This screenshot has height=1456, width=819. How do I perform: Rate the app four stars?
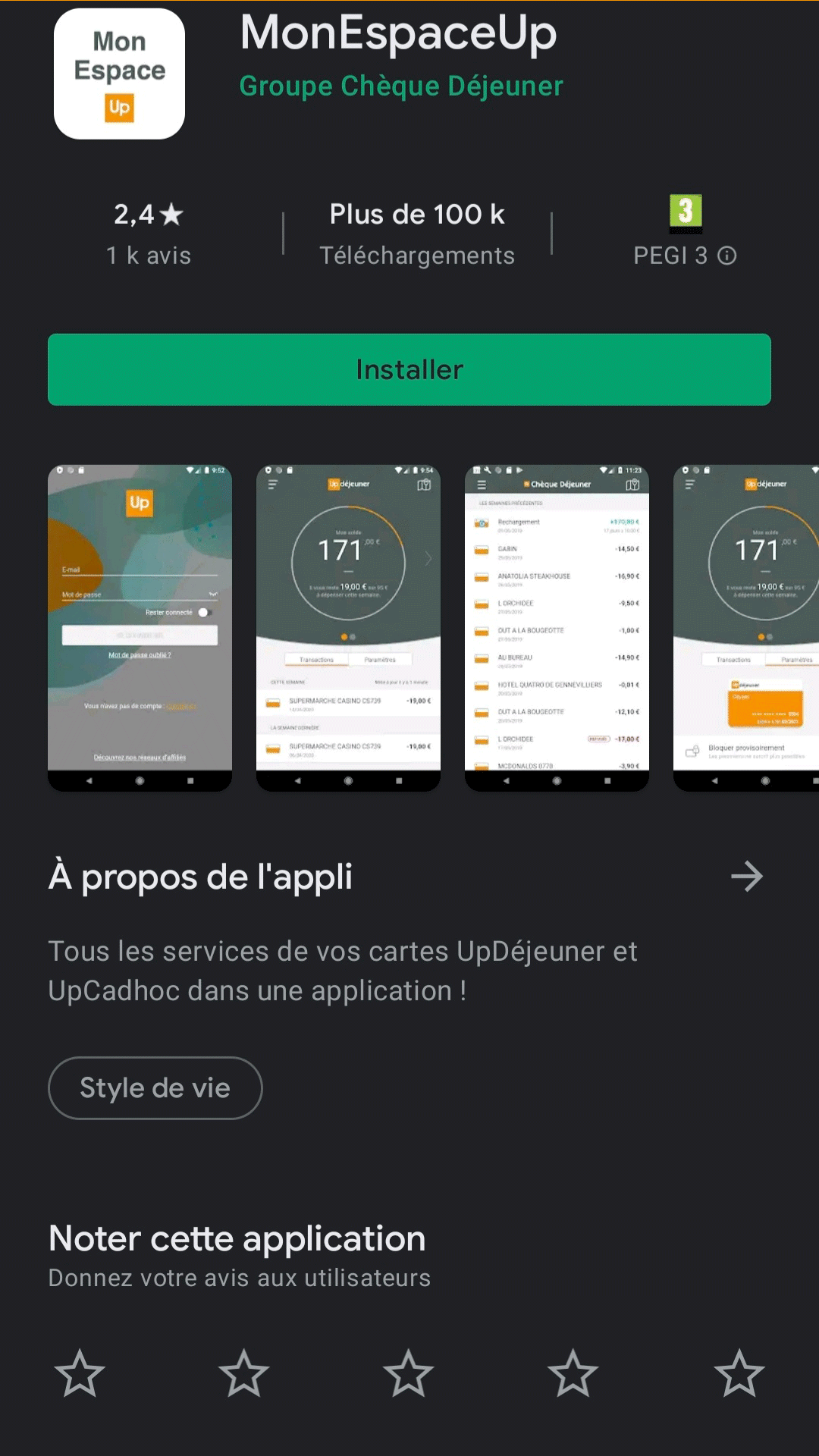coord(573,1373)
